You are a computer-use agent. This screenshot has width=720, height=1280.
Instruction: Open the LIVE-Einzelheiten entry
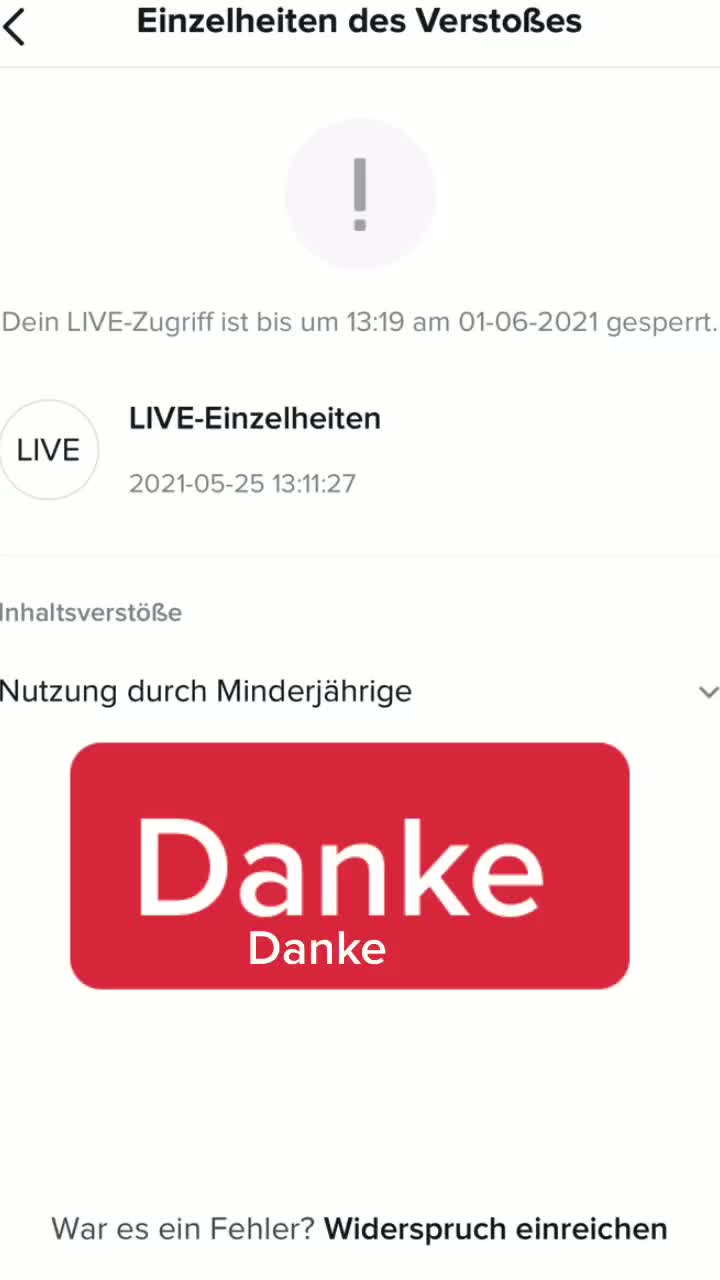point(360,450)
